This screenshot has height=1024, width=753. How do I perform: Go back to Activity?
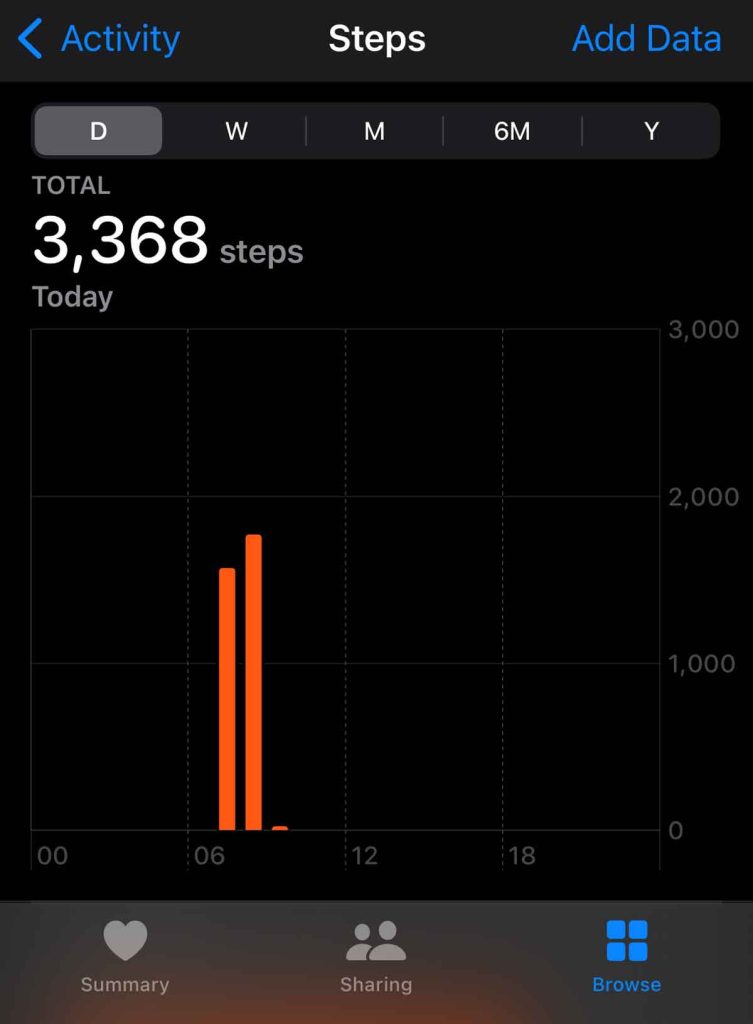[99, 40]
